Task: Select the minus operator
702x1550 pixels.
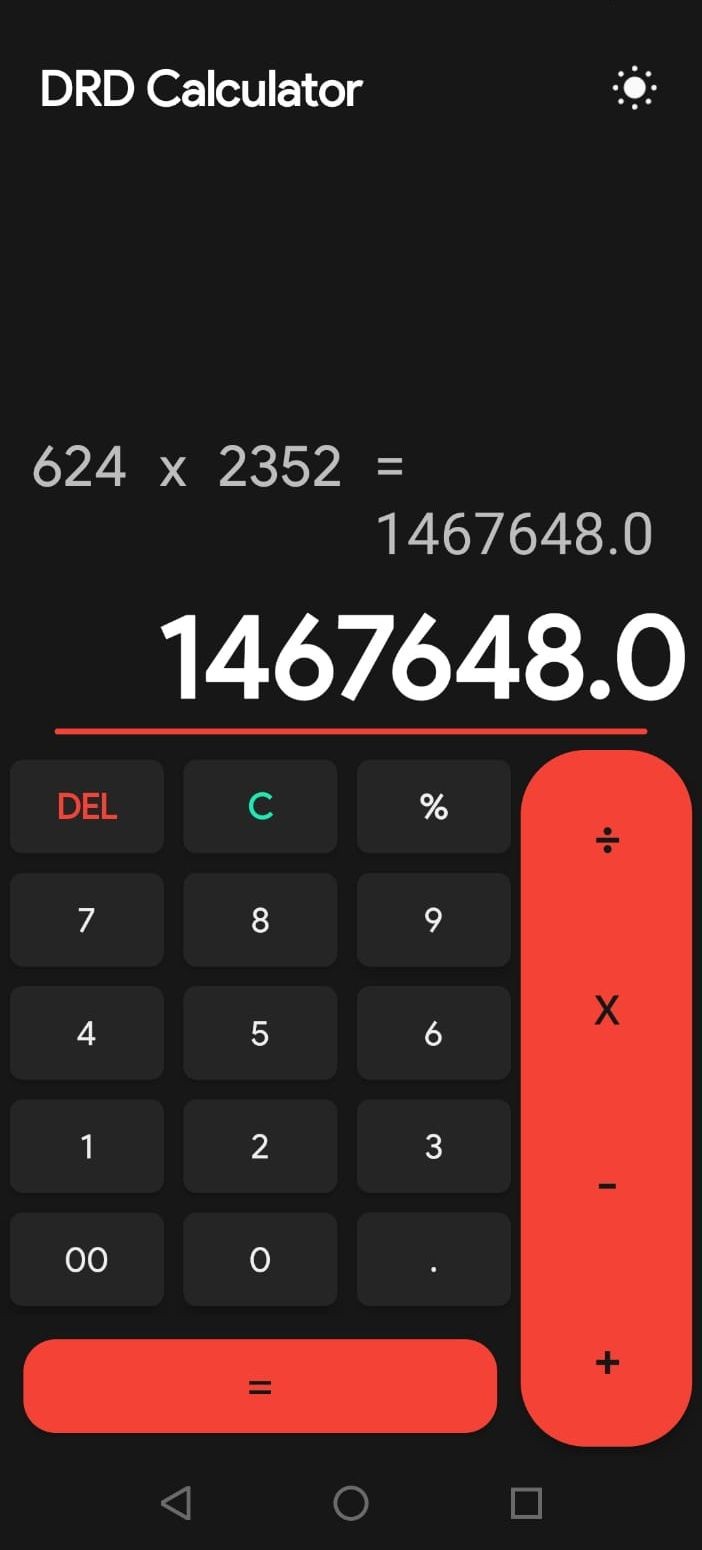Action: point(607,1187)
